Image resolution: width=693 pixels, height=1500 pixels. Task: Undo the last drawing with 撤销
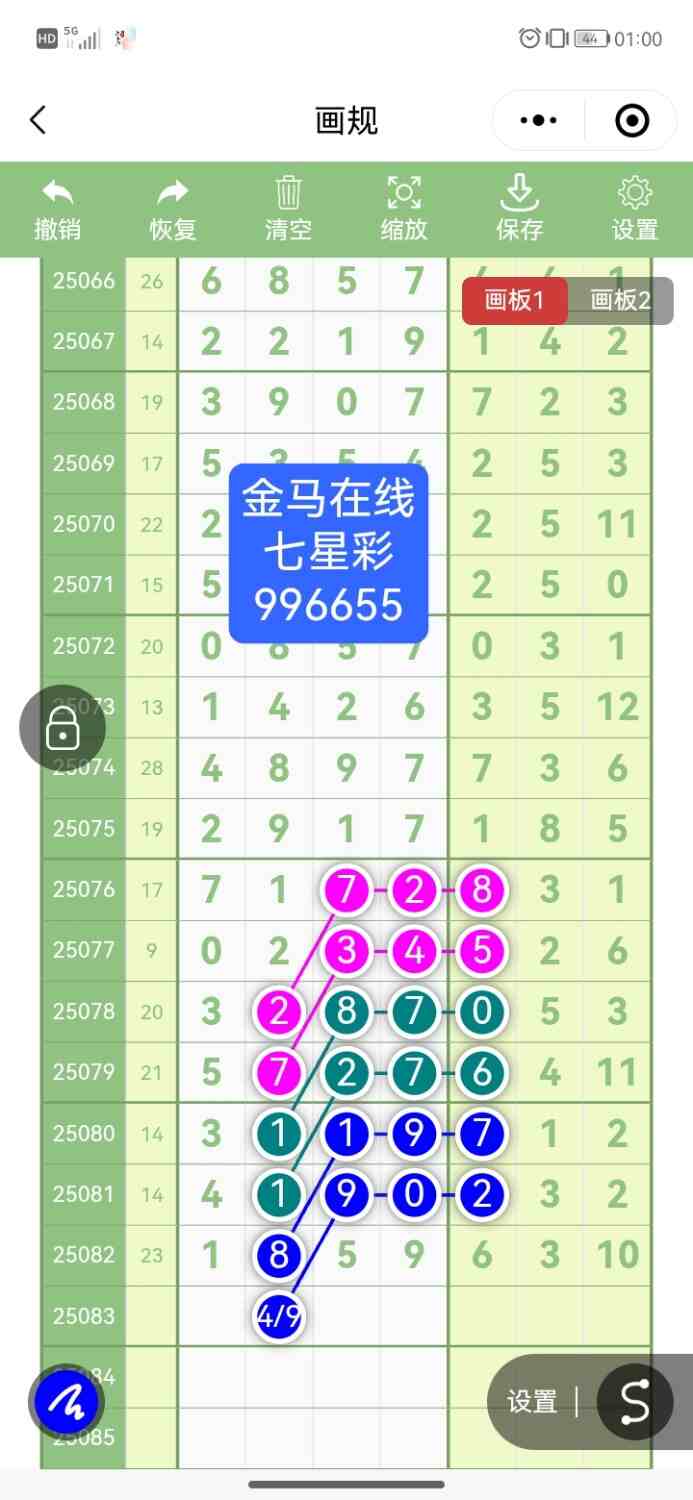[58, 209]
